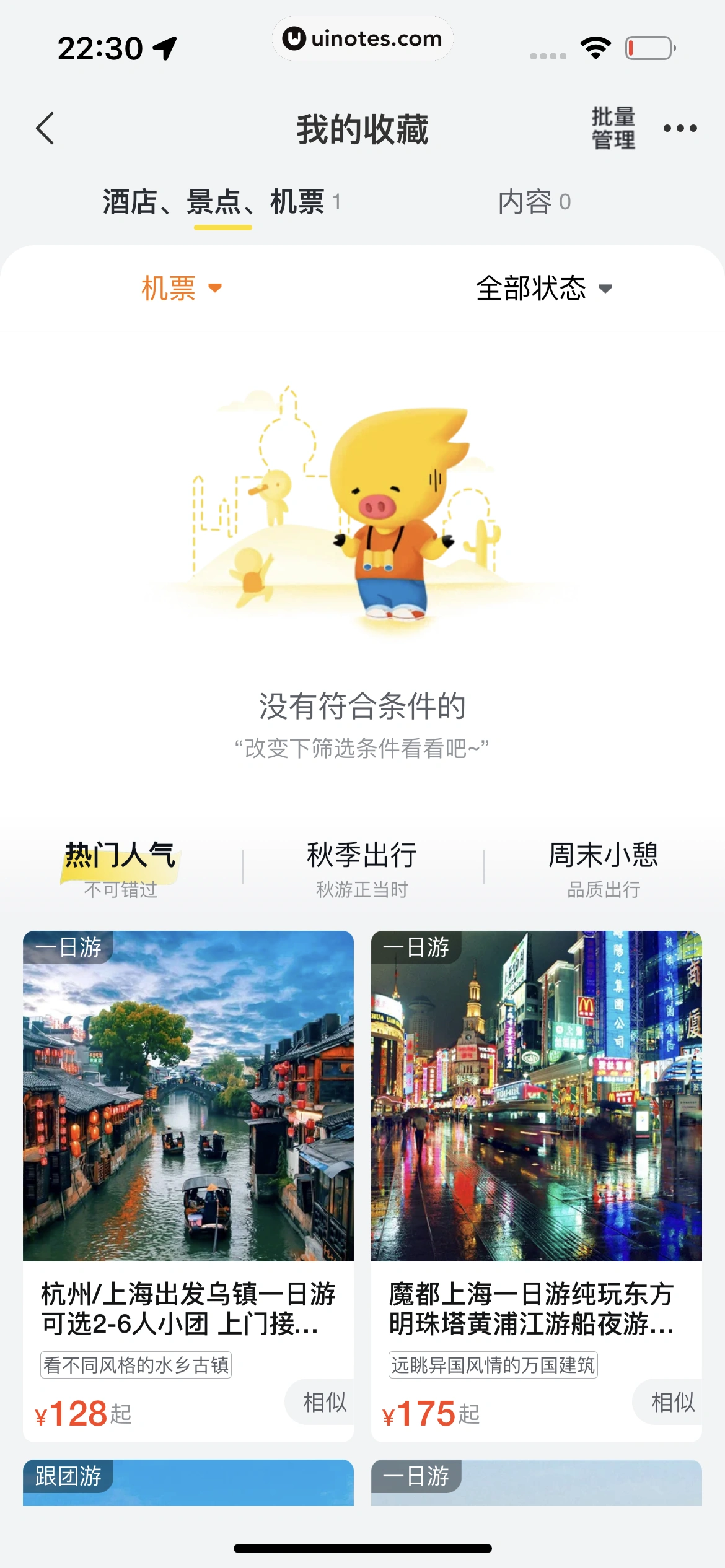Image resolution: width=725 pixels, height=1568 pixels.
Task: Go back from 我的收藏 page
Action: coord(45,129)
